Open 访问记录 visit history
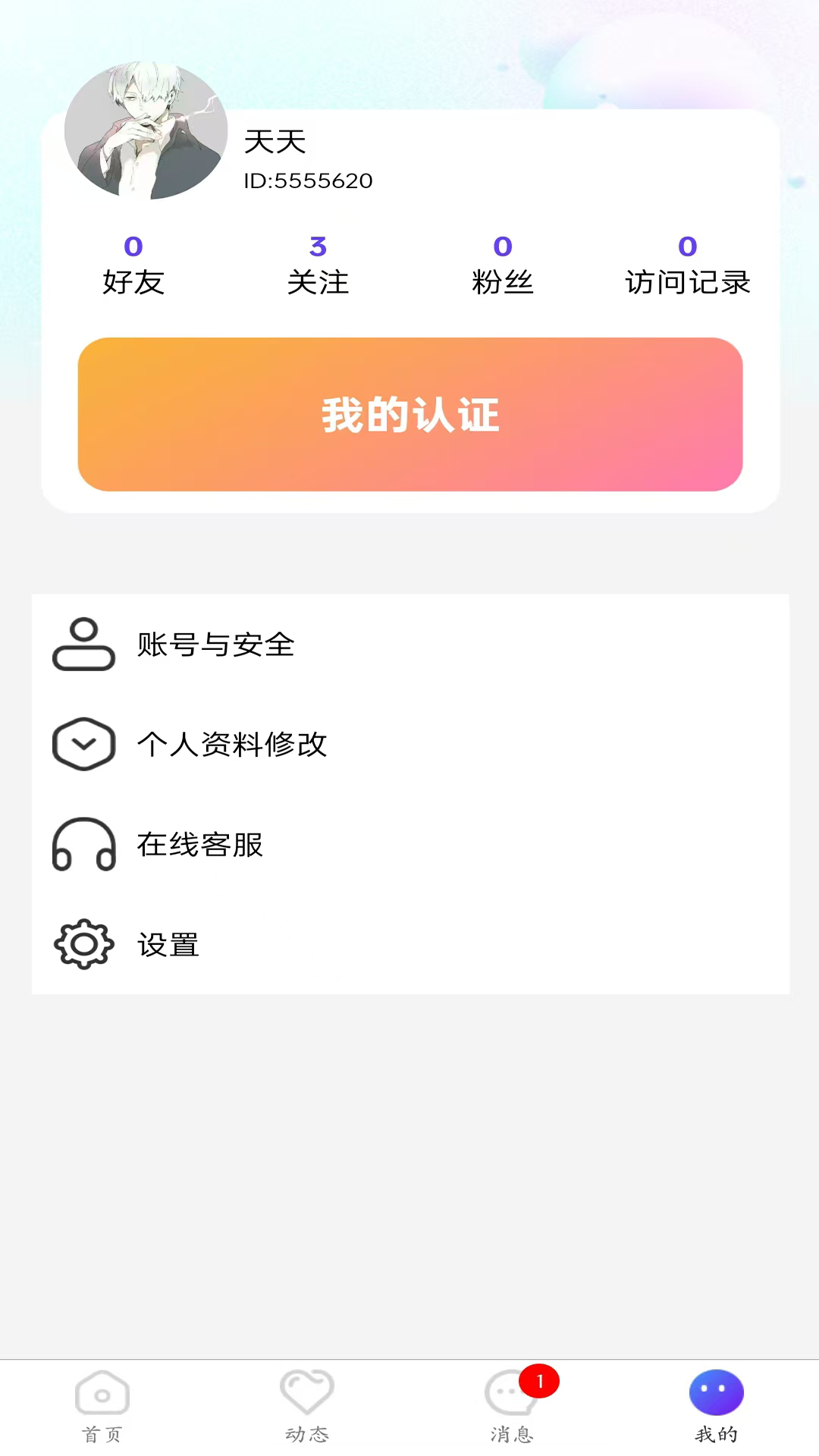The width and height of the screenshot is (819, 1456). coord(689,265)
